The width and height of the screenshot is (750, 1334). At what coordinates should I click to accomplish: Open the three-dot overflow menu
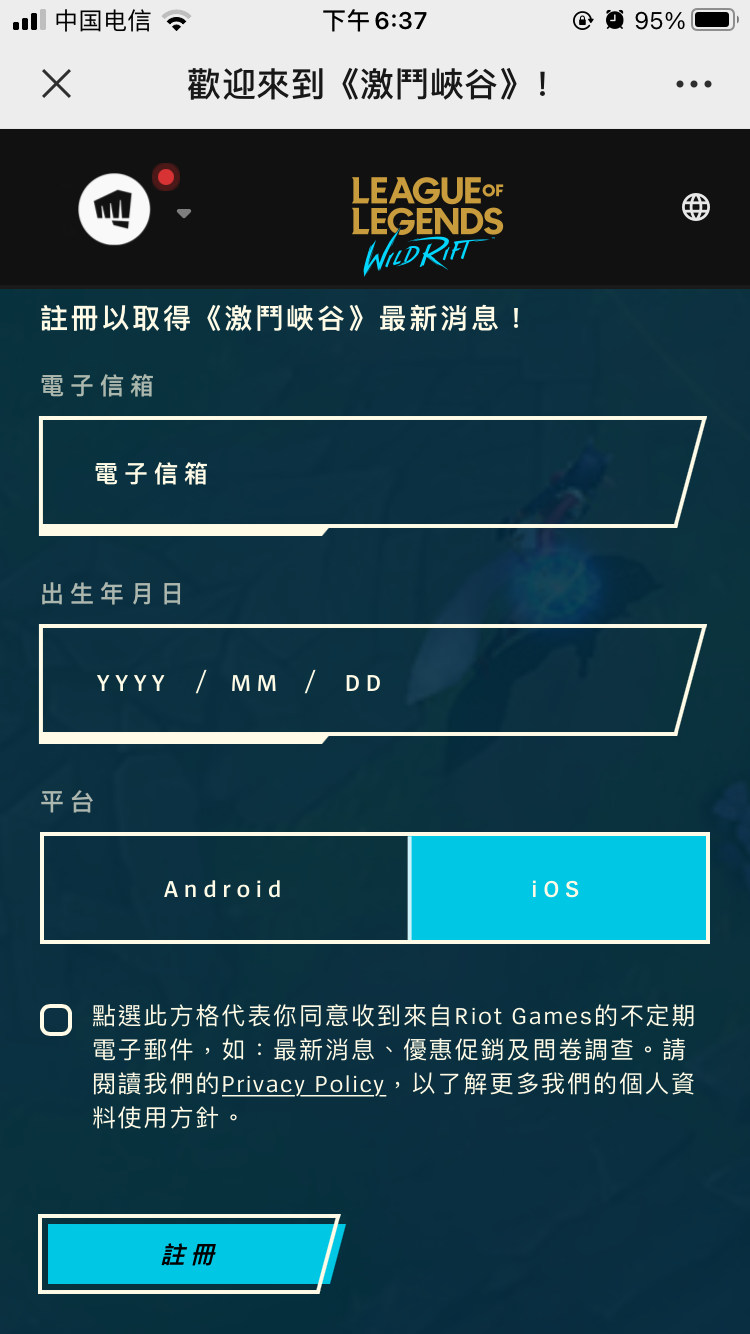[693, 84]
